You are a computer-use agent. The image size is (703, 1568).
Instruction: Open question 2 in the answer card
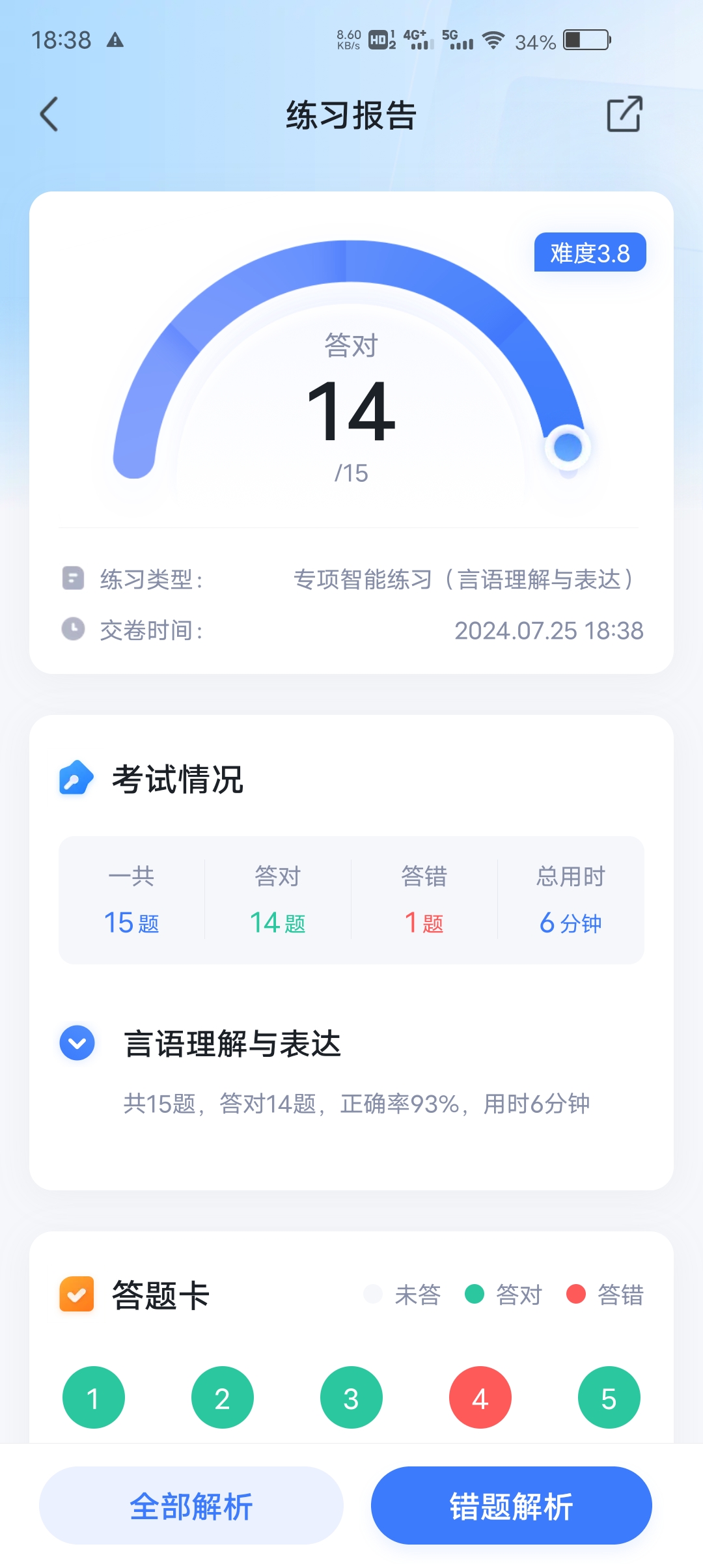click(x=223, y=1397)
